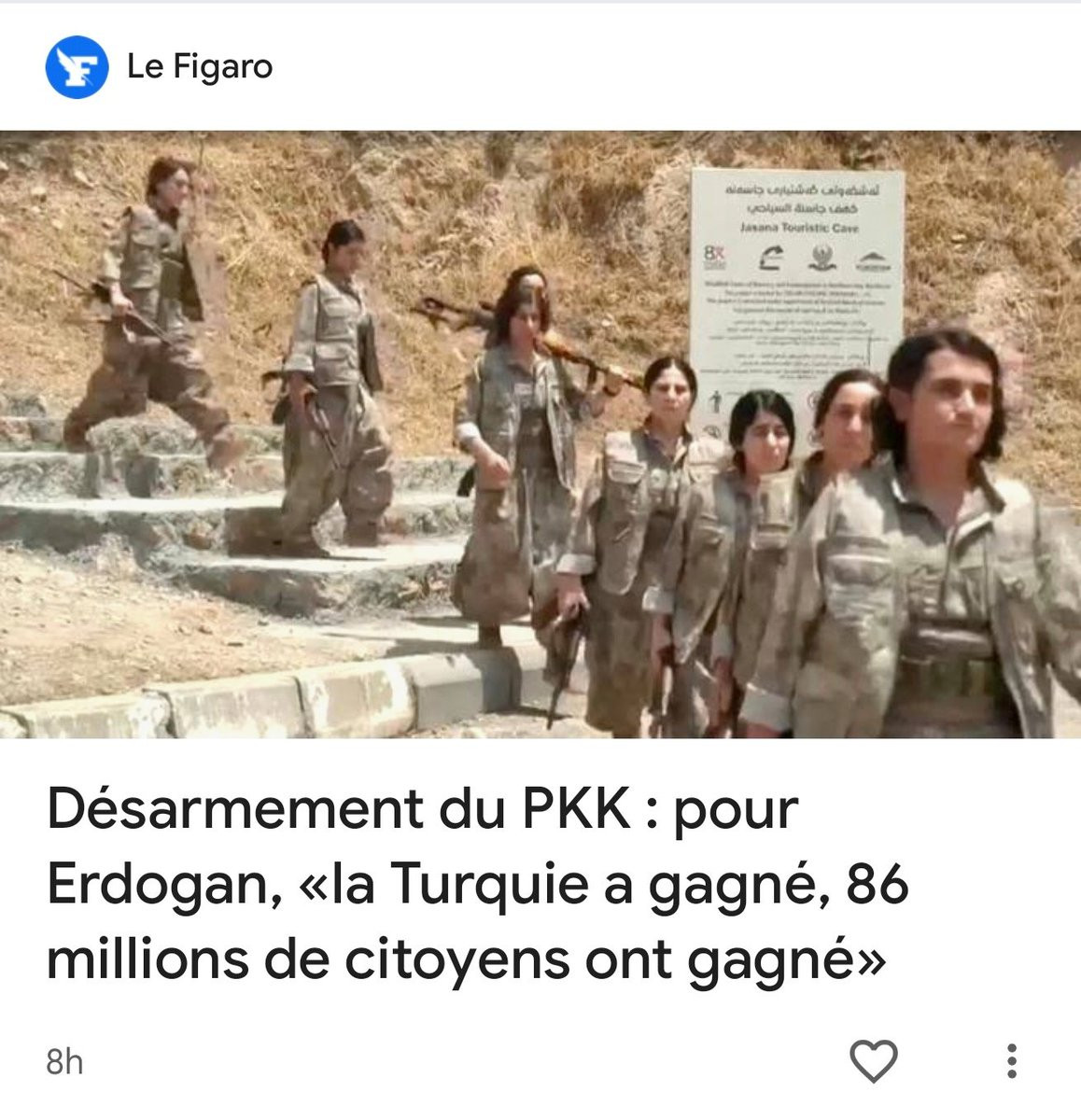Read the Désarmement du PKK headline article
Image resolution: width=1081 pixels, height=1120 pixels.
point(477,883)
